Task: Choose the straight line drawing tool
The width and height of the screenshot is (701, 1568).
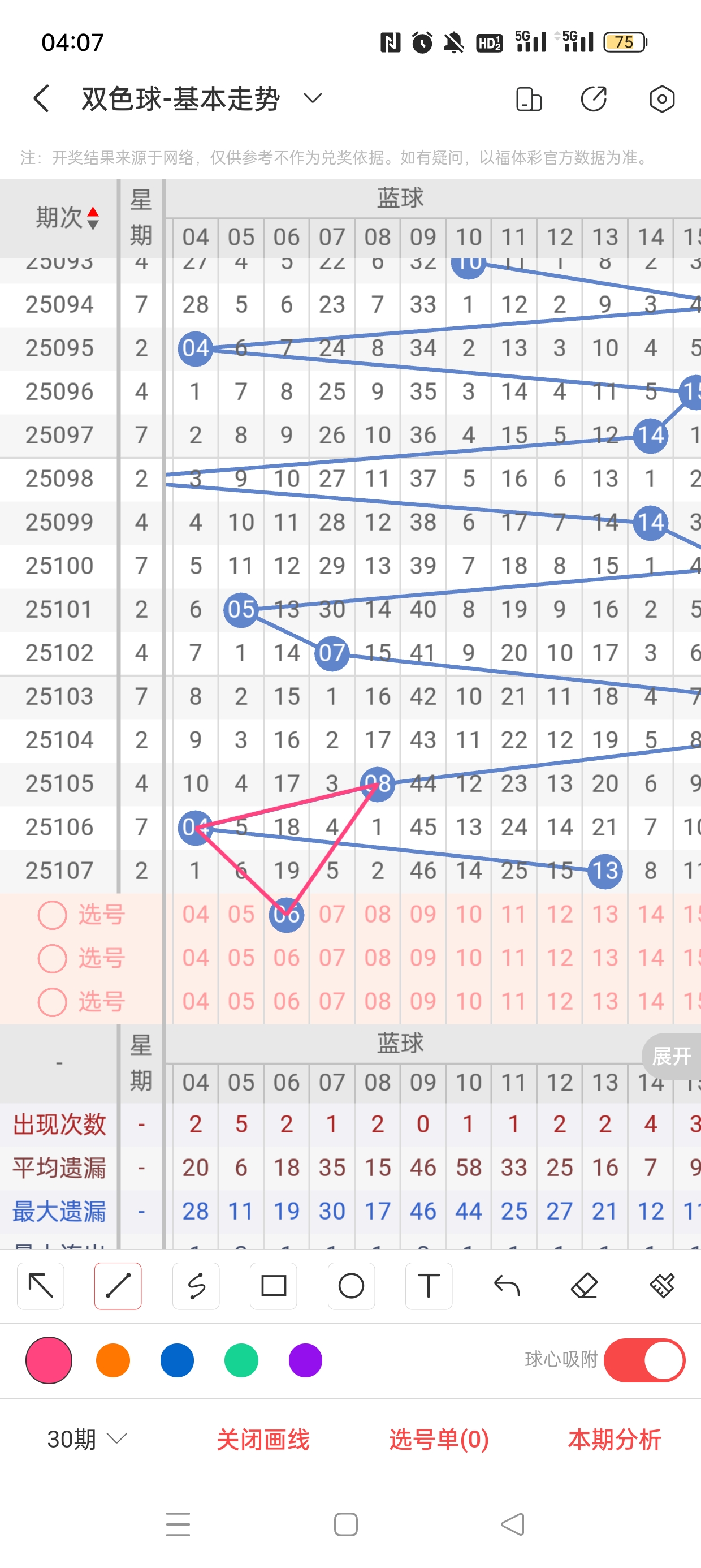Action: (118, 1286)
